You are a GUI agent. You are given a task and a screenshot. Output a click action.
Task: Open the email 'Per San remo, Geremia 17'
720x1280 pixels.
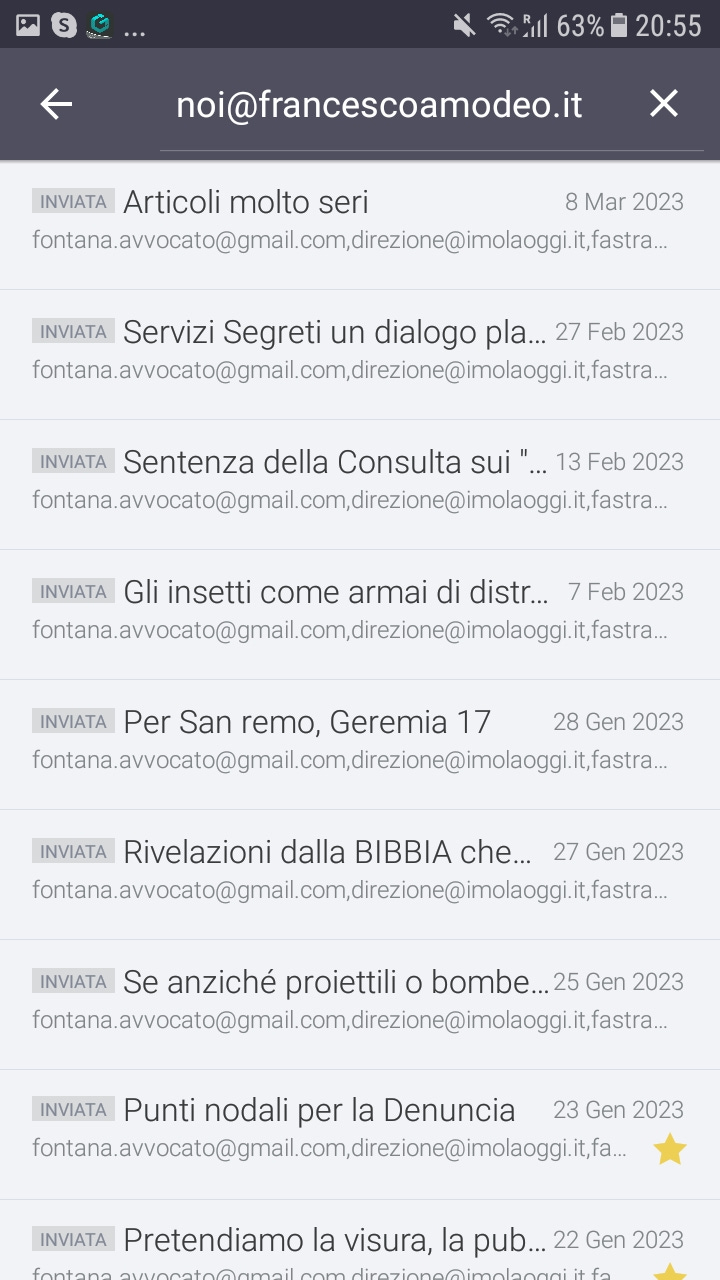[360, 745]
